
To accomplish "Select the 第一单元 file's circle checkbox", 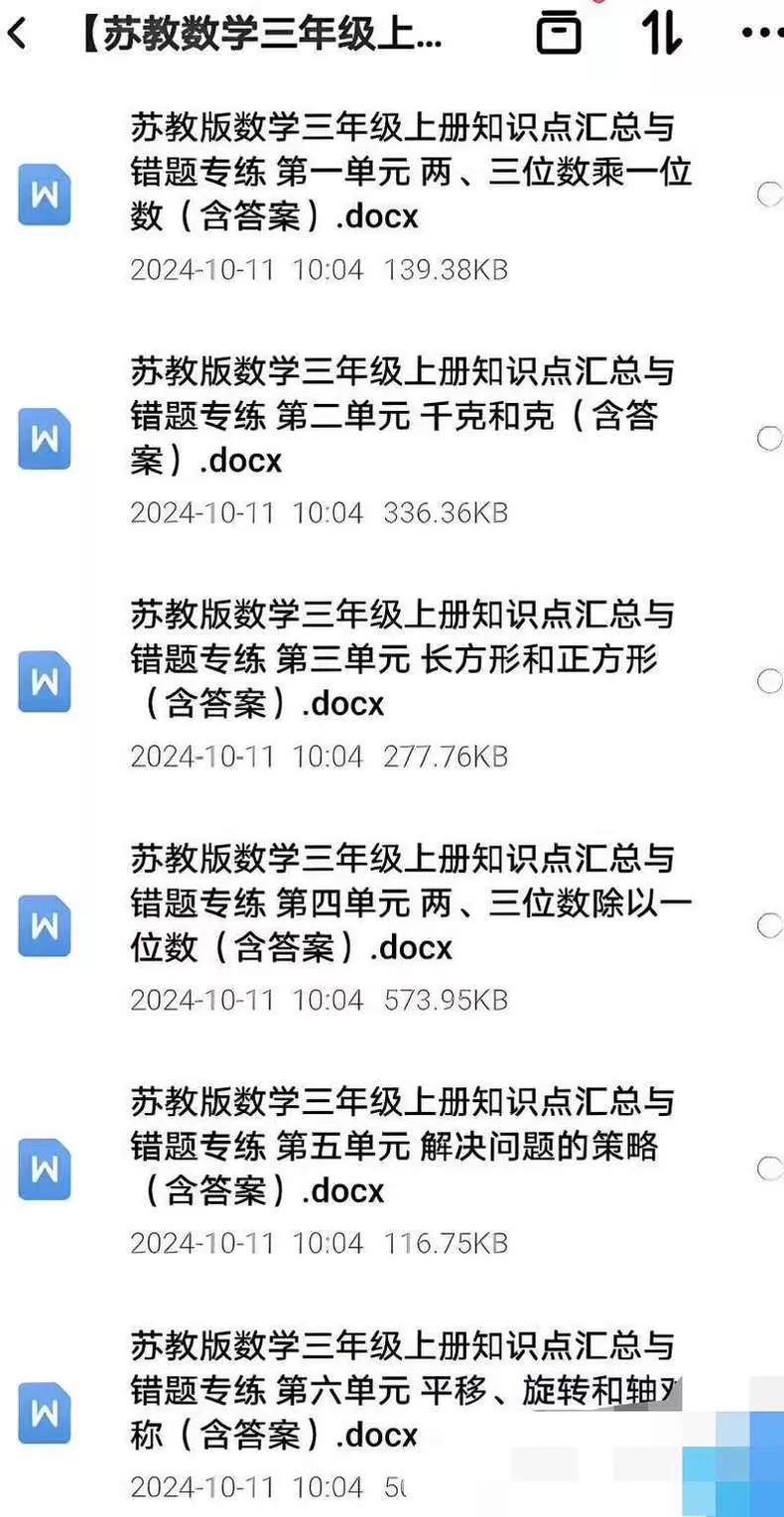I will (769, 195).
